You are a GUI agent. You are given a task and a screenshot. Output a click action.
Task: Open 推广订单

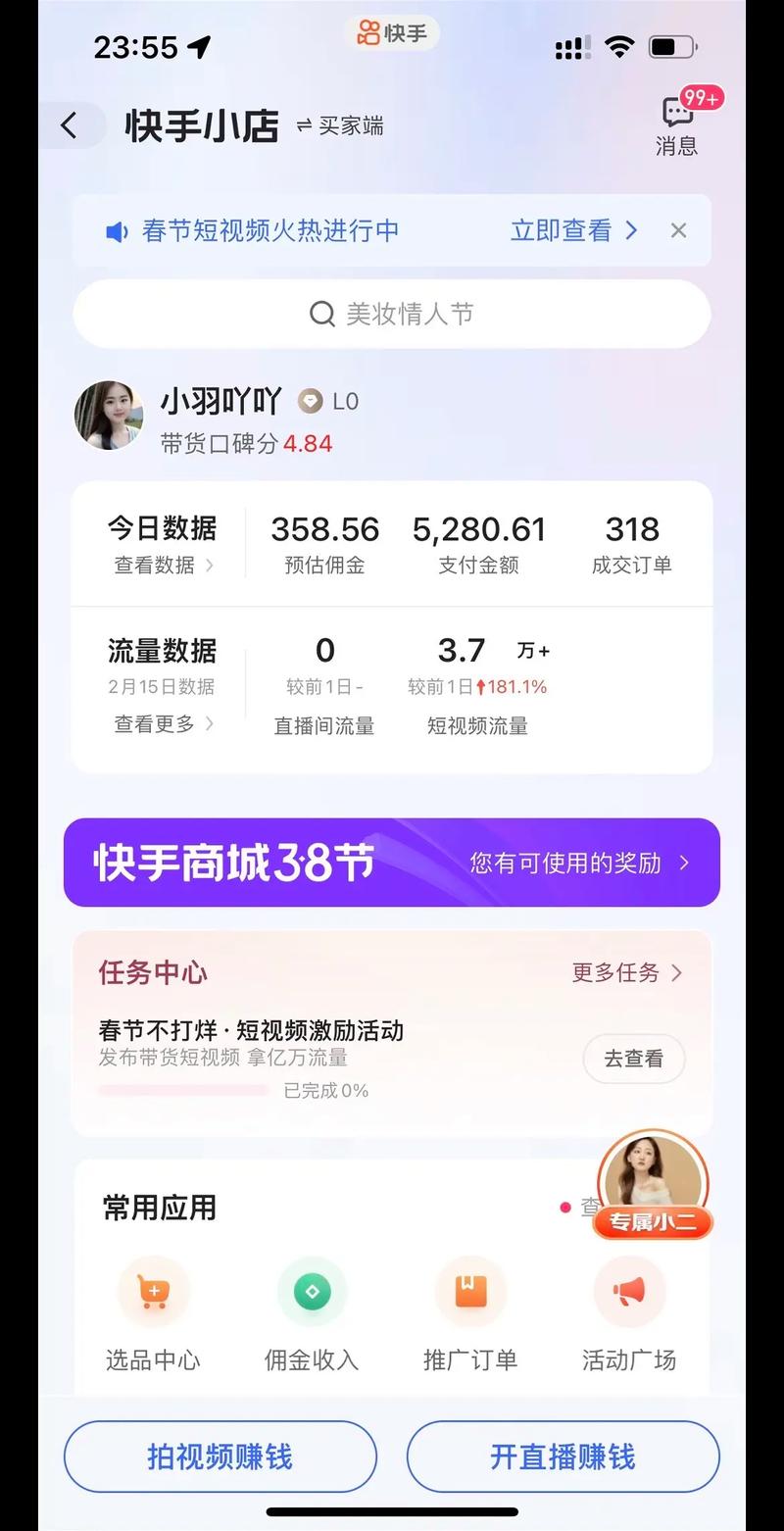[470, 1313]
